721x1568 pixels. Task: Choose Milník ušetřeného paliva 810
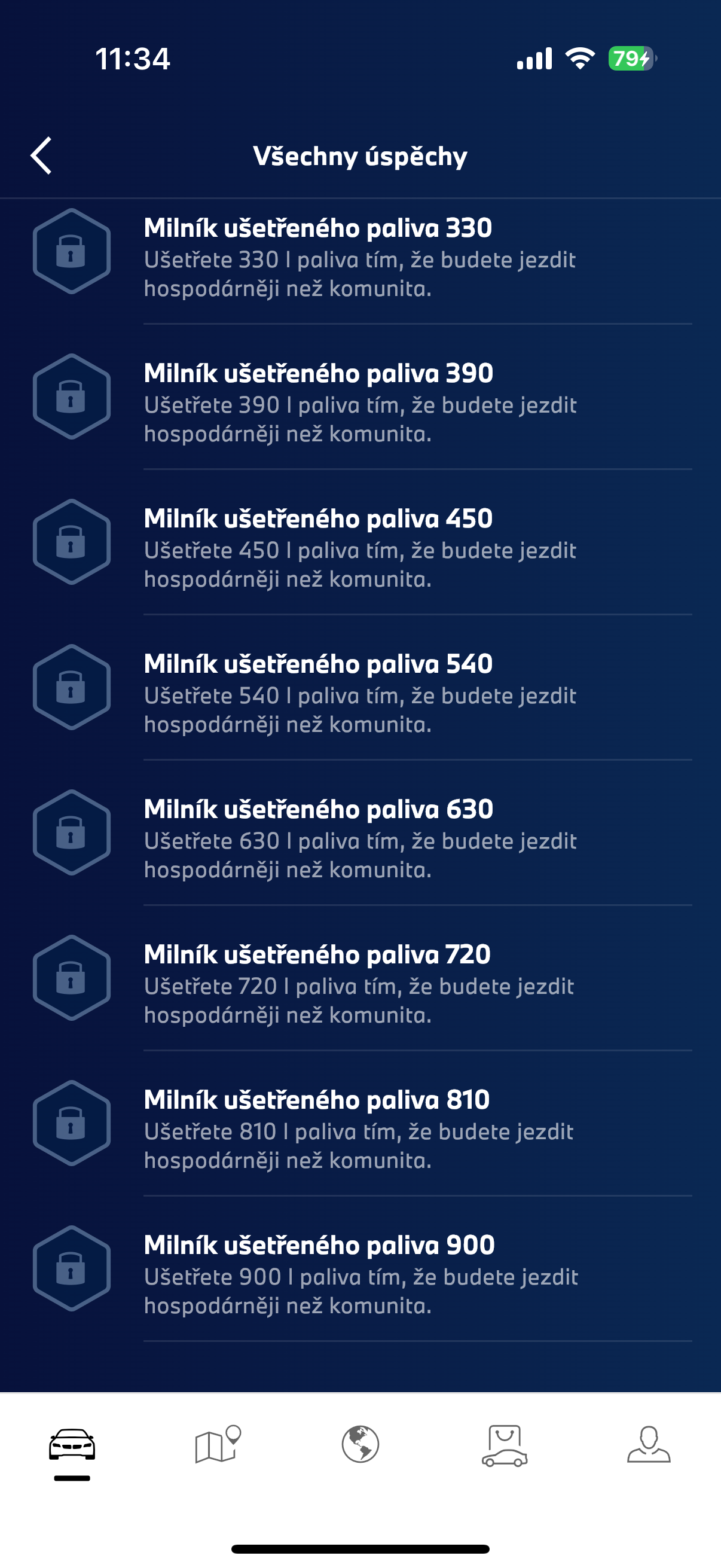360,1129
